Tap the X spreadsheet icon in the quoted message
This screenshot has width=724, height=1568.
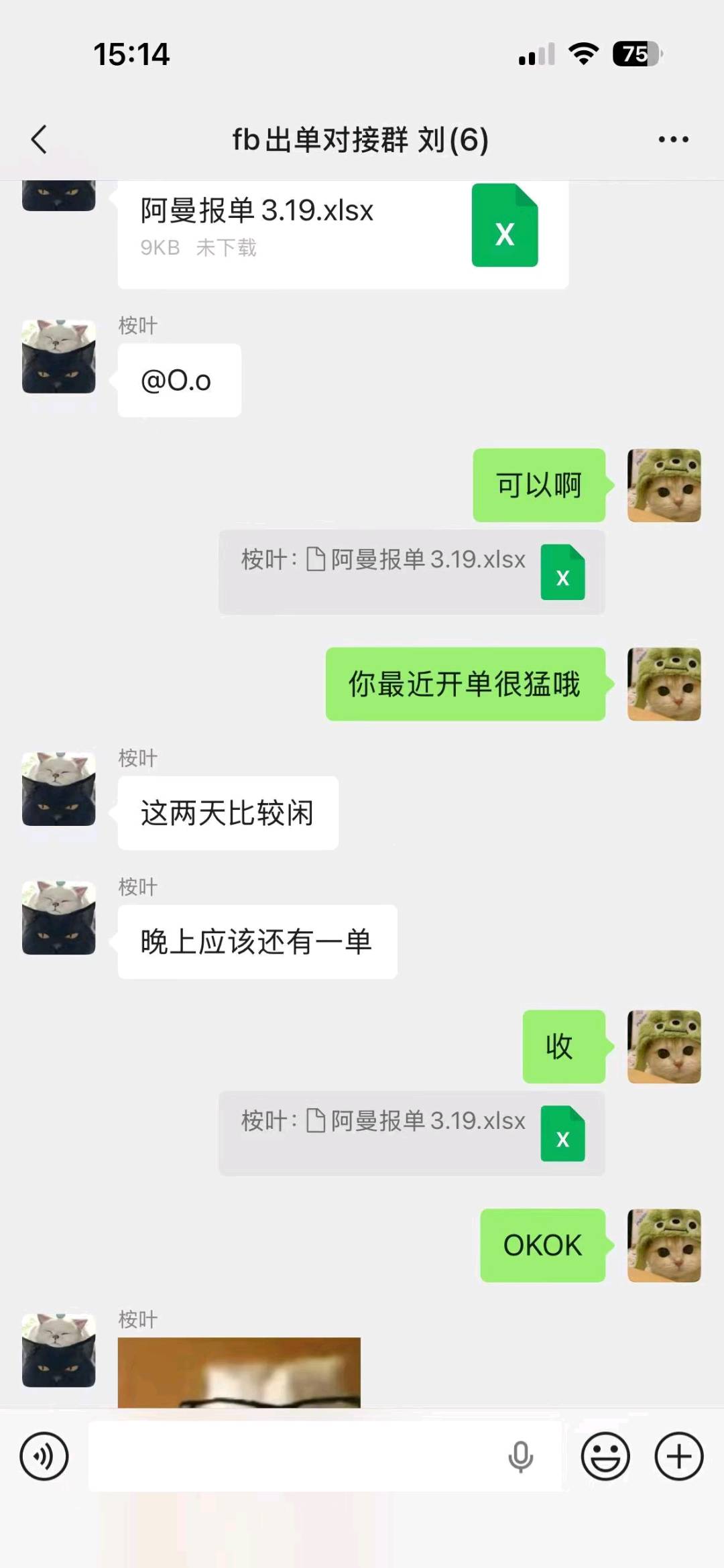[562, 573]
